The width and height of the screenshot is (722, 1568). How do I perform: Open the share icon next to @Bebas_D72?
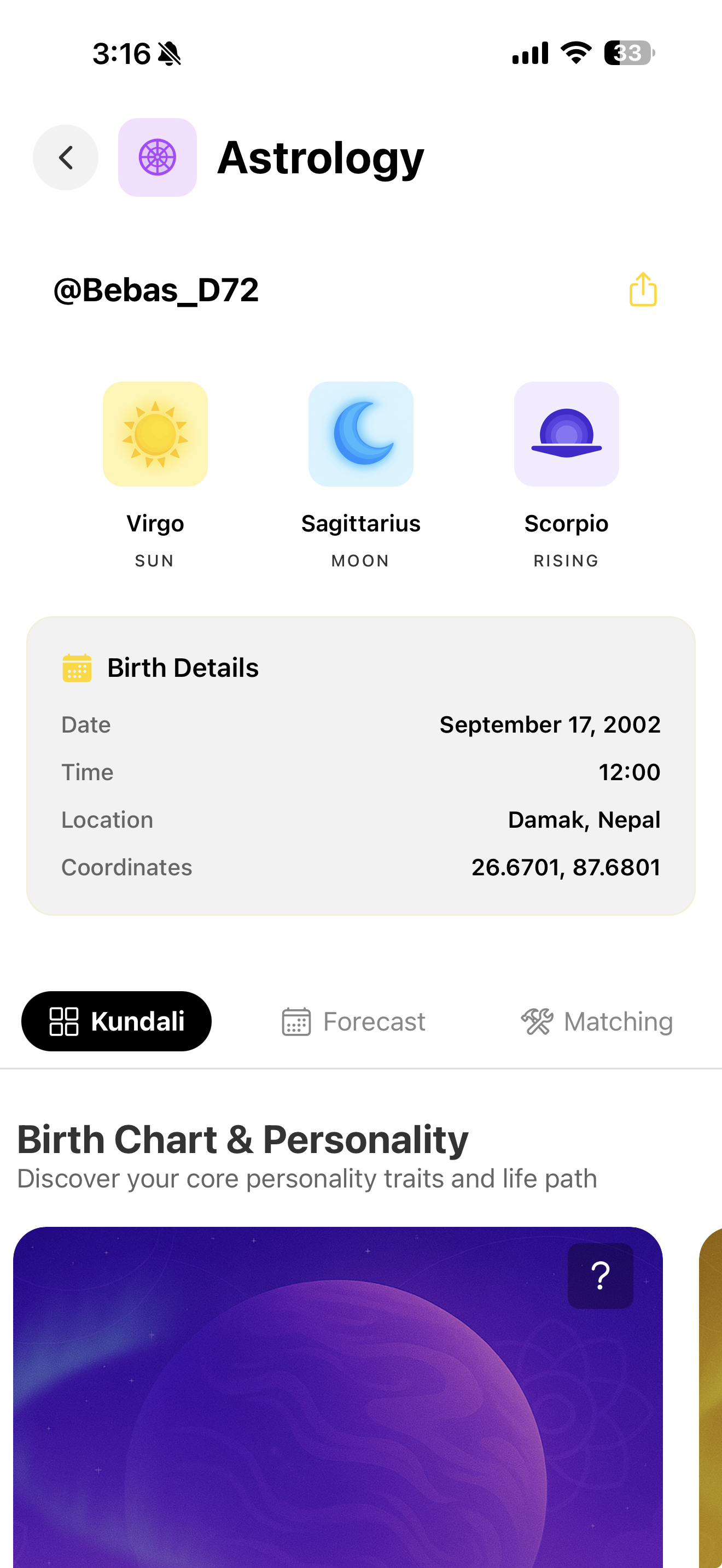[642, 290]
